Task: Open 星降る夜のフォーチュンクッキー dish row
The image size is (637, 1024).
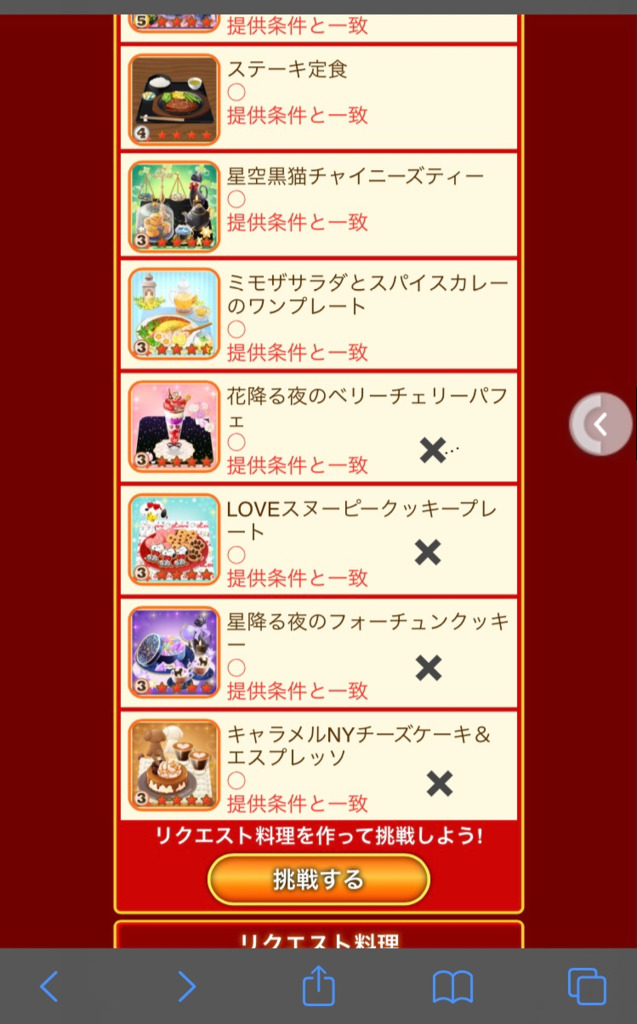Action: [319, 653]
